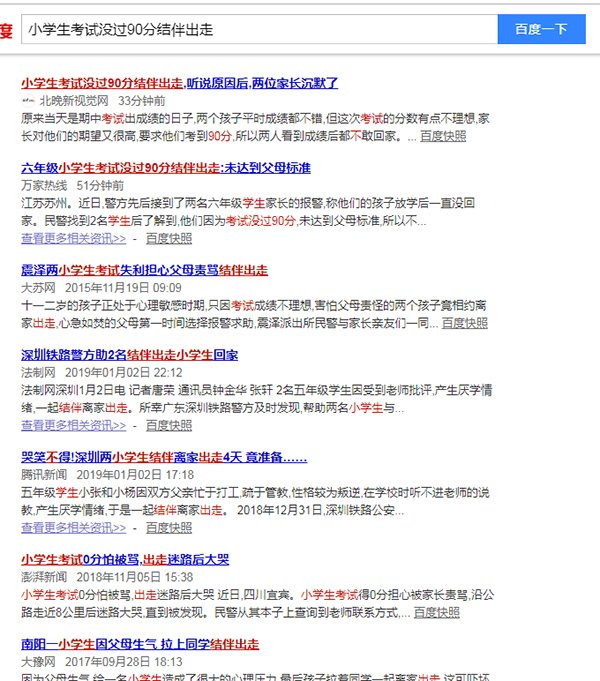Screen dimensions: 600x681
Task: Open result 深圳铁路警方助2名结伴出走小学生回家
Action: pyautogui.click(x=128, y=354)
